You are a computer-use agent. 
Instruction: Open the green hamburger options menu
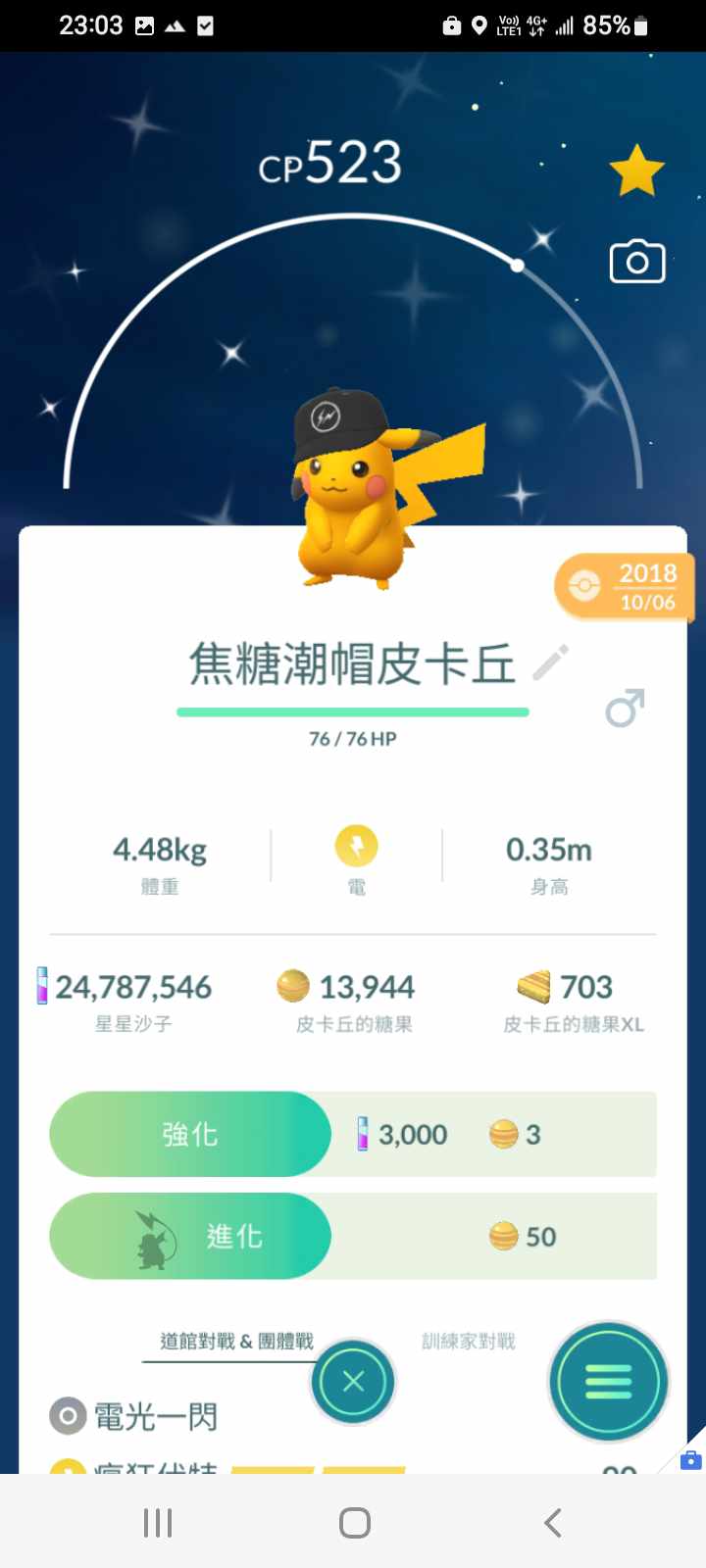(x=608, y=1382)
